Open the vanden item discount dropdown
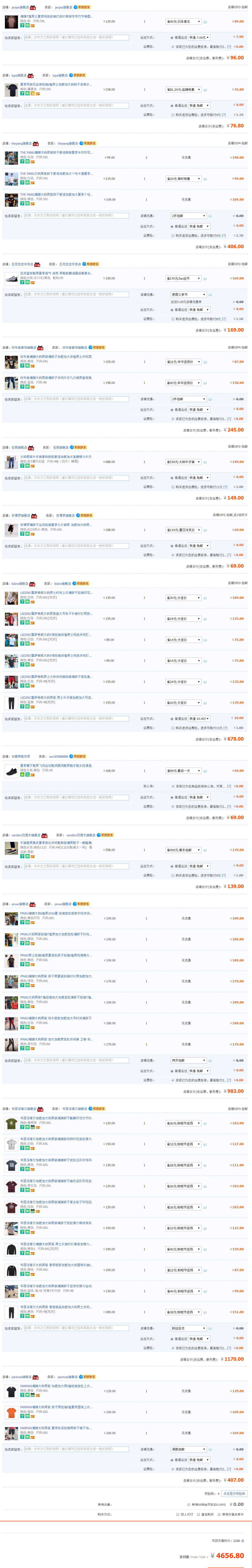 tap(183, 850)
